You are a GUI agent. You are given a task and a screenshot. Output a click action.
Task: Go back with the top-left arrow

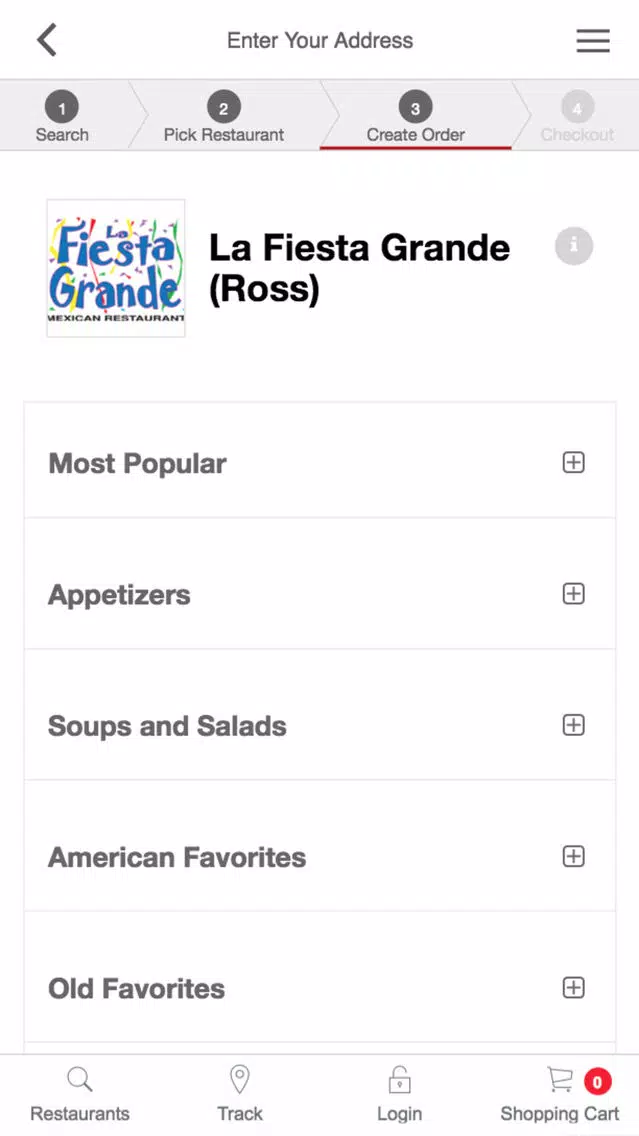[47, 40]
